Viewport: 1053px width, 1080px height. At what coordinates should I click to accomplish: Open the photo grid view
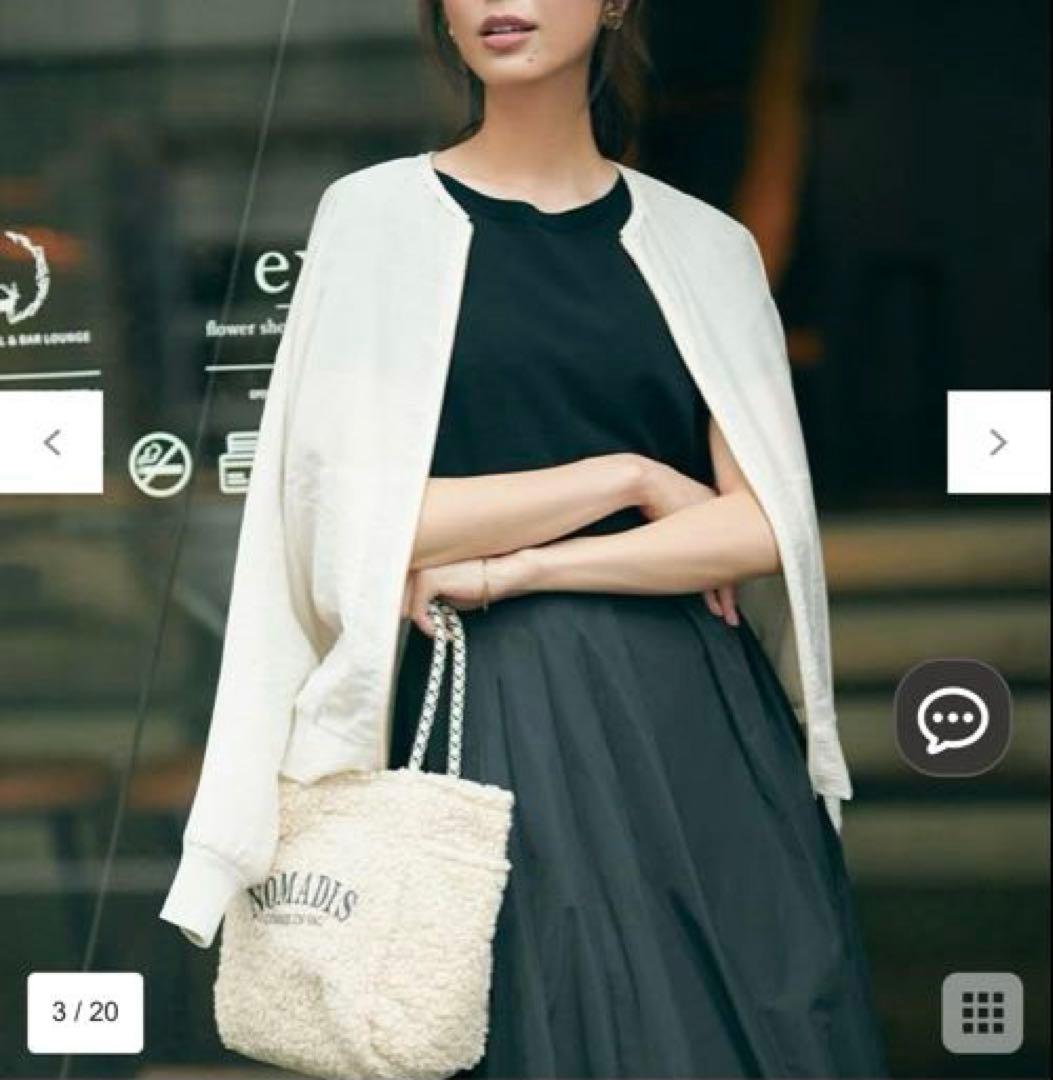981,1012
